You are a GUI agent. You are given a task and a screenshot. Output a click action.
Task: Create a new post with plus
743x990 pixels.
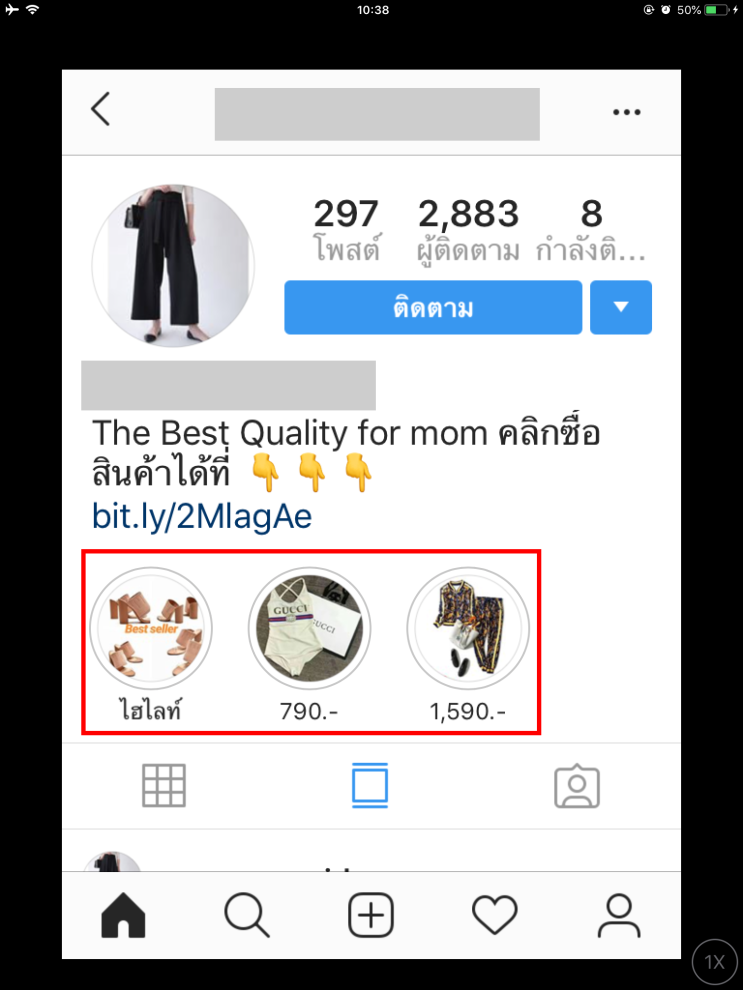click(371, 915)
